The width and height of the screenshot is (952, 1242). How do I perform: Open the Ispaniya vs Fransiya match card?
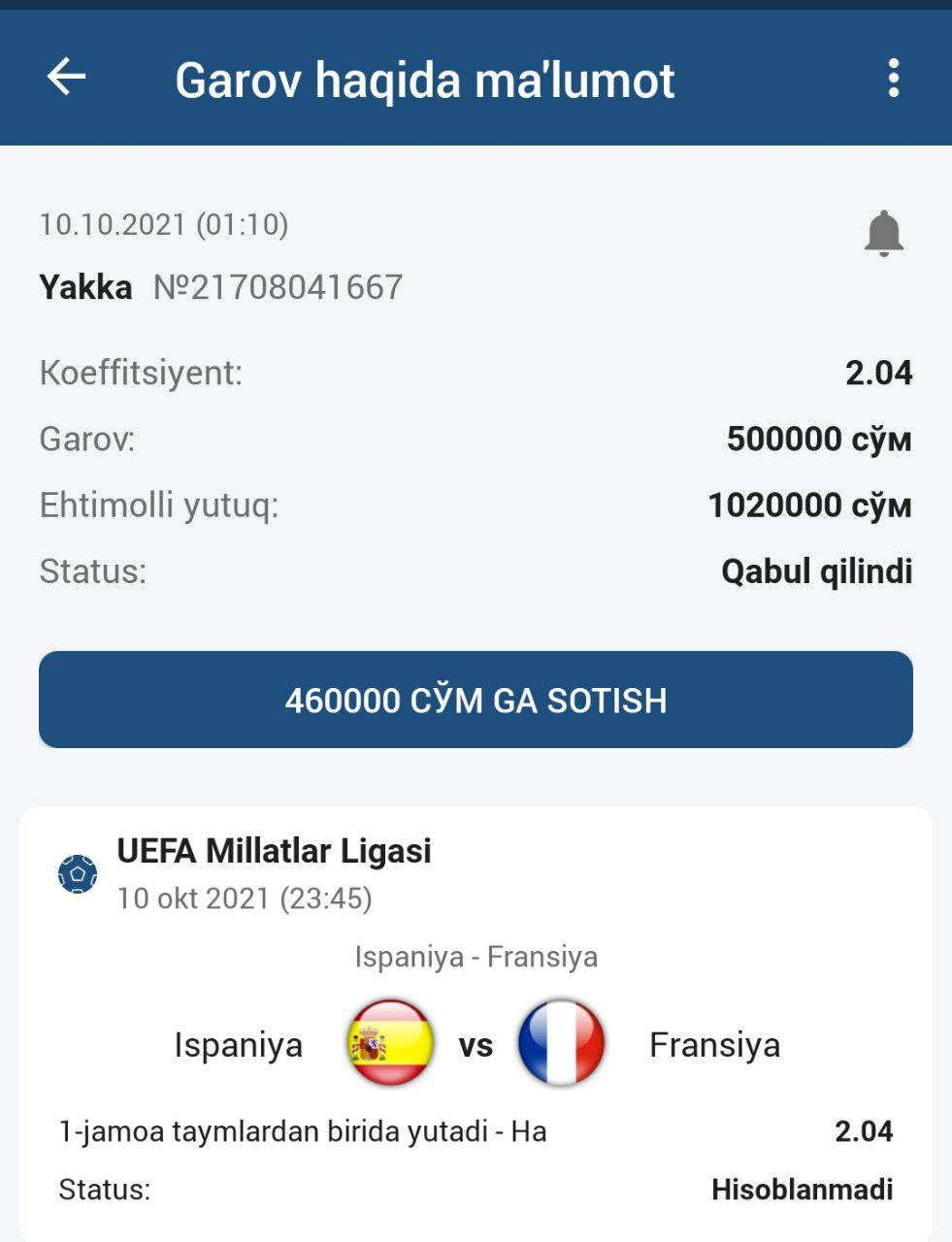(x=476, y=1044)
